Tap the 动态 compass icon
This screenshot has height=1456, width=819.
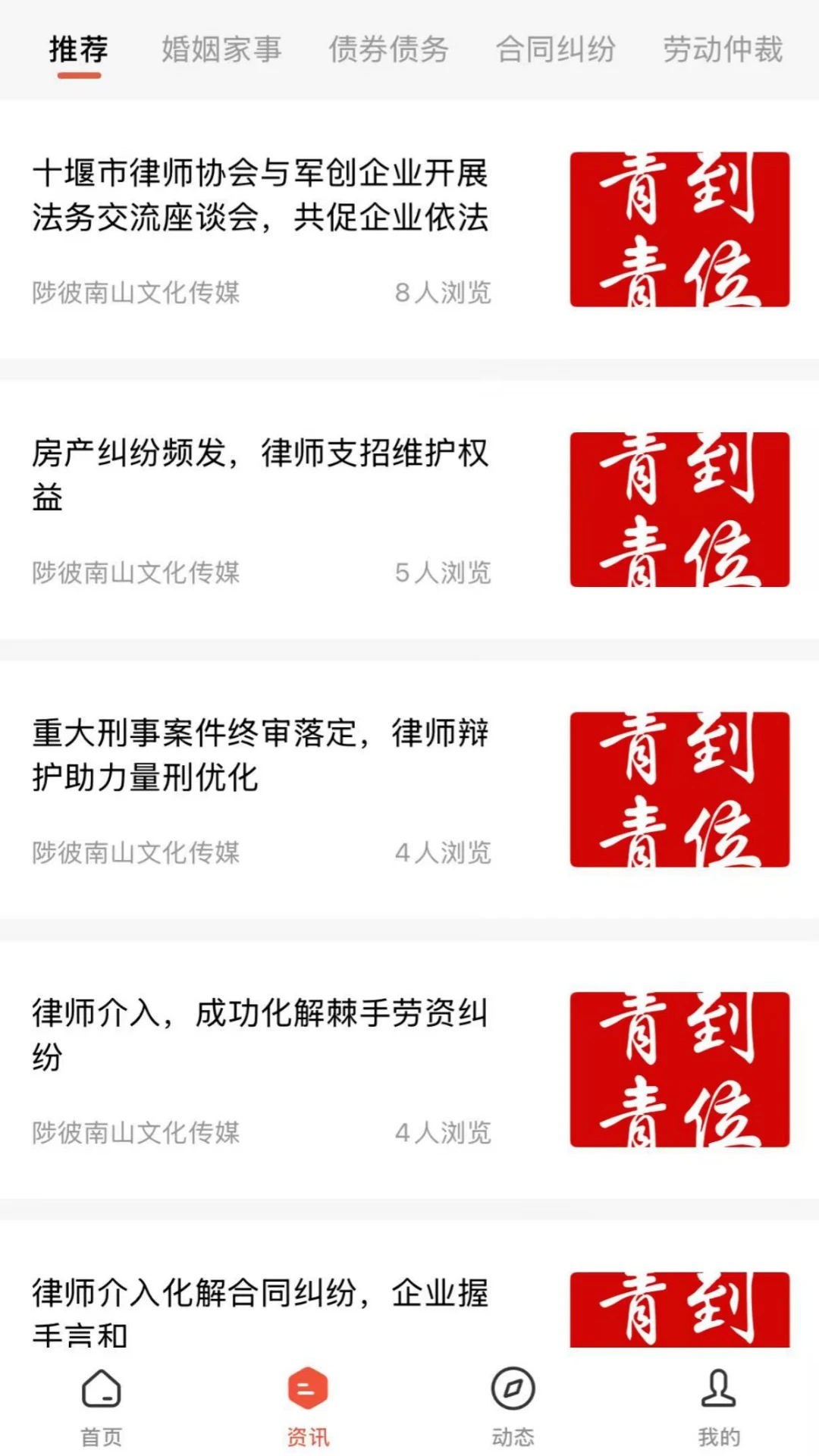point(512,1401)
